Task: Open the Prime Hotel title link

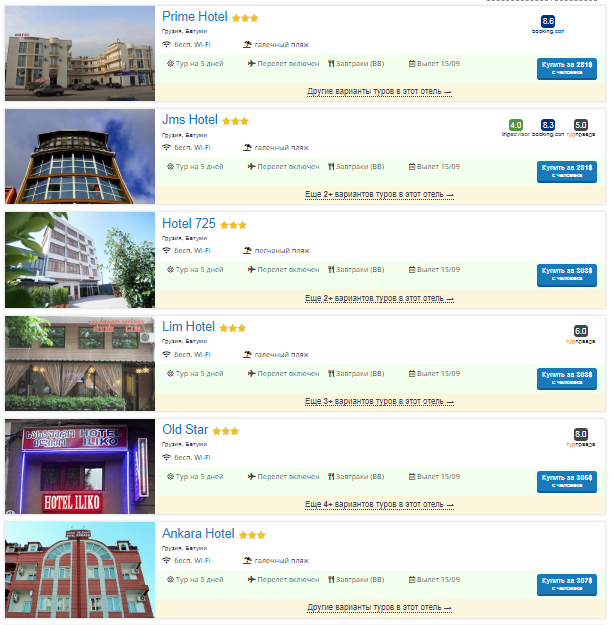Action: (x=195, y=17)
